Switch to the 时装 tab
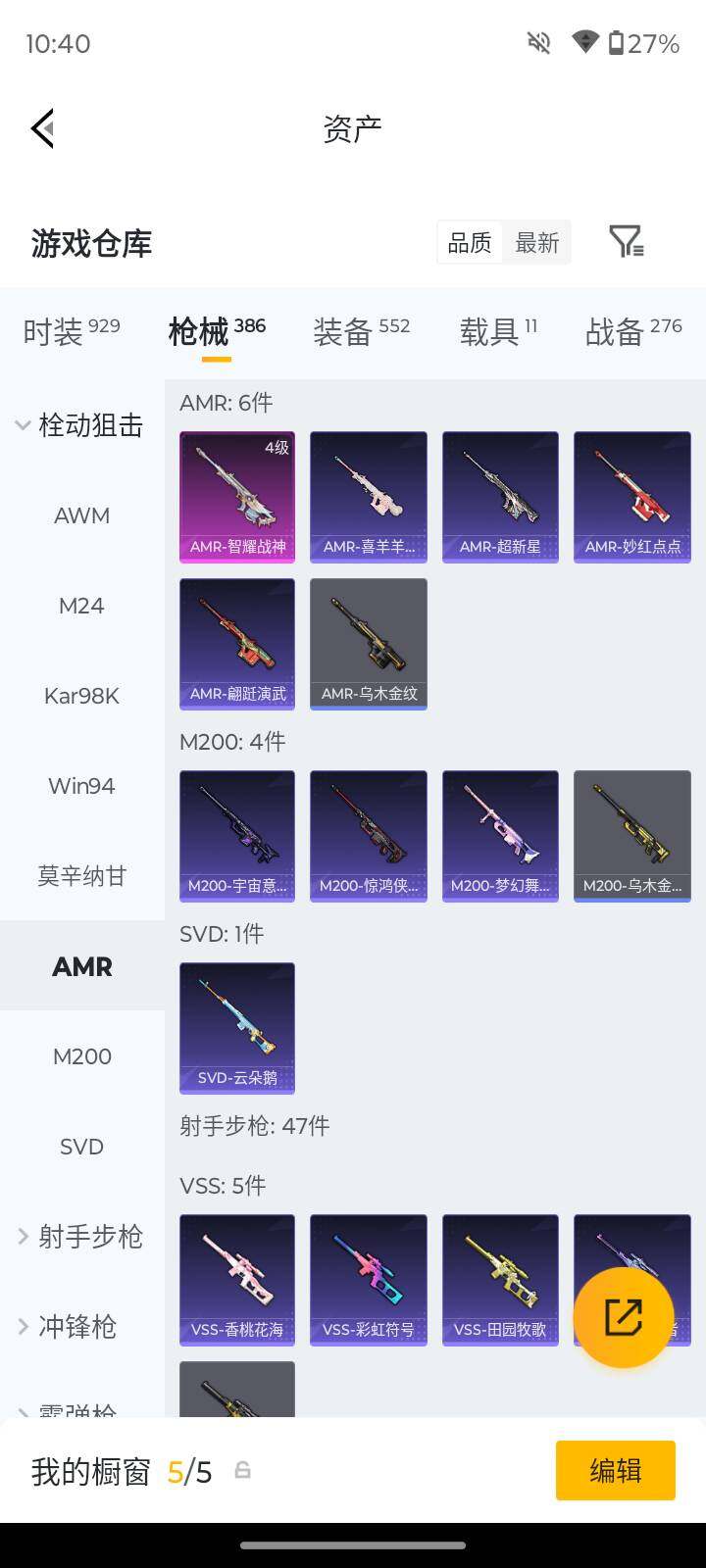Image resolution: width=706 pixels, height=1568 pixels. [71, 331]
